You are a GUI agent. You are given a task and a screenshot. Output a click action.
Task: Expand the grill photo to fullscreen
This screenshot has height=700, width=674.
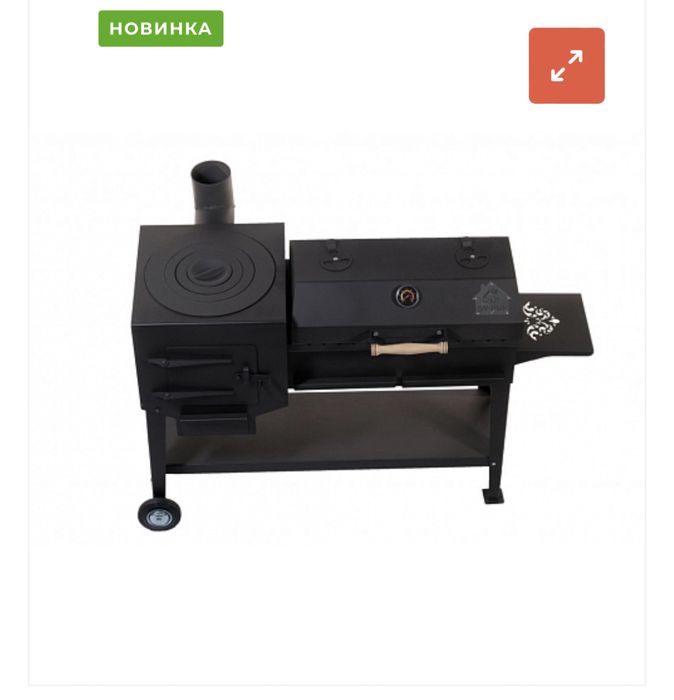click(566, 66)
